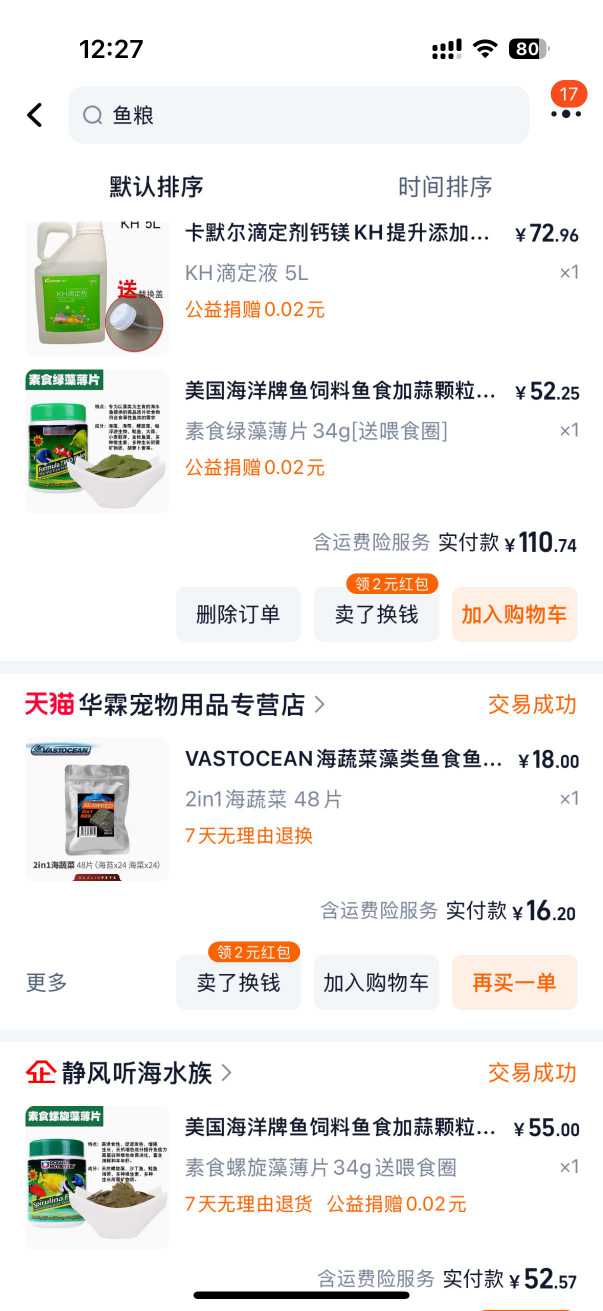
Task: Open the three-dot more menu
Action: pyautogui.click(x=565, y=115)
